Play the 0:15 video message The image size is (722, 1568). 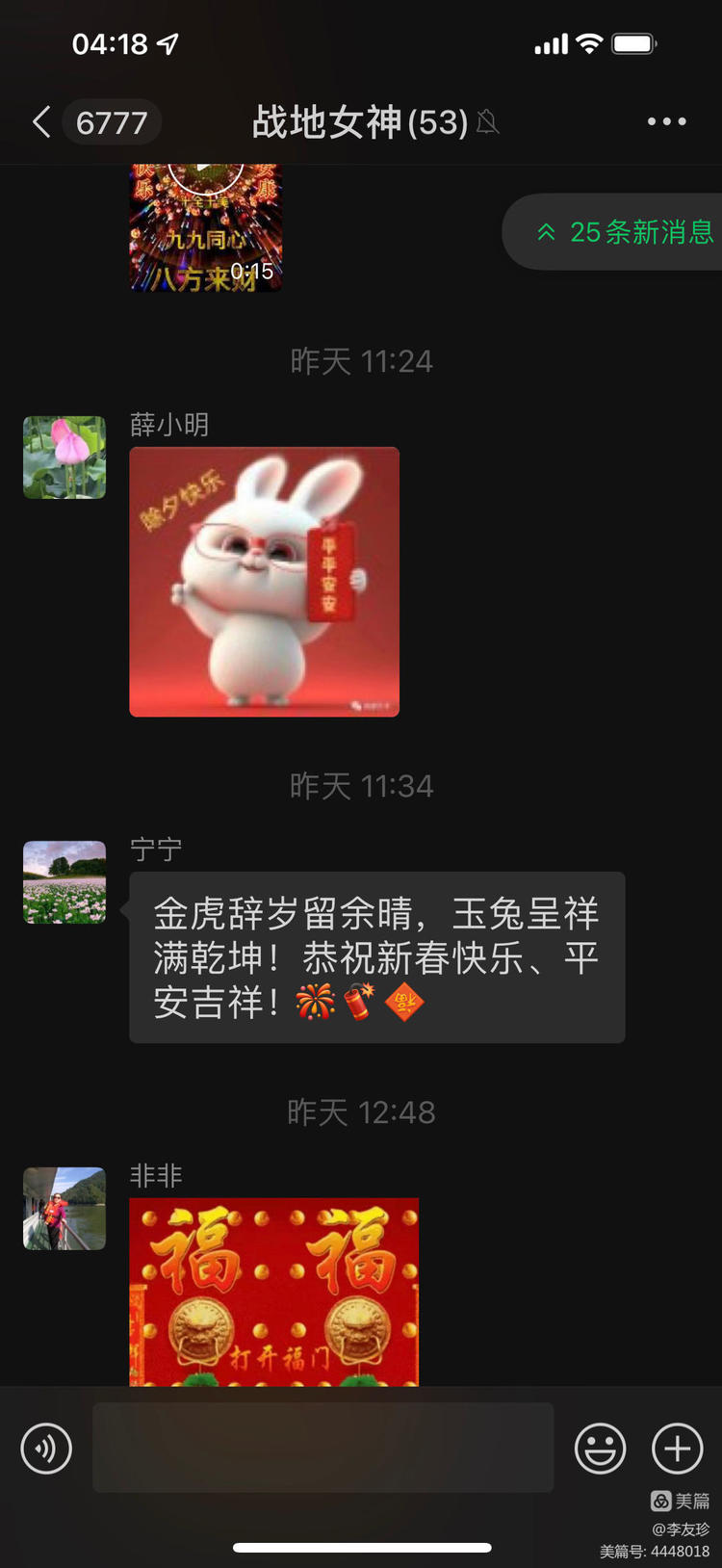point(206,228)
